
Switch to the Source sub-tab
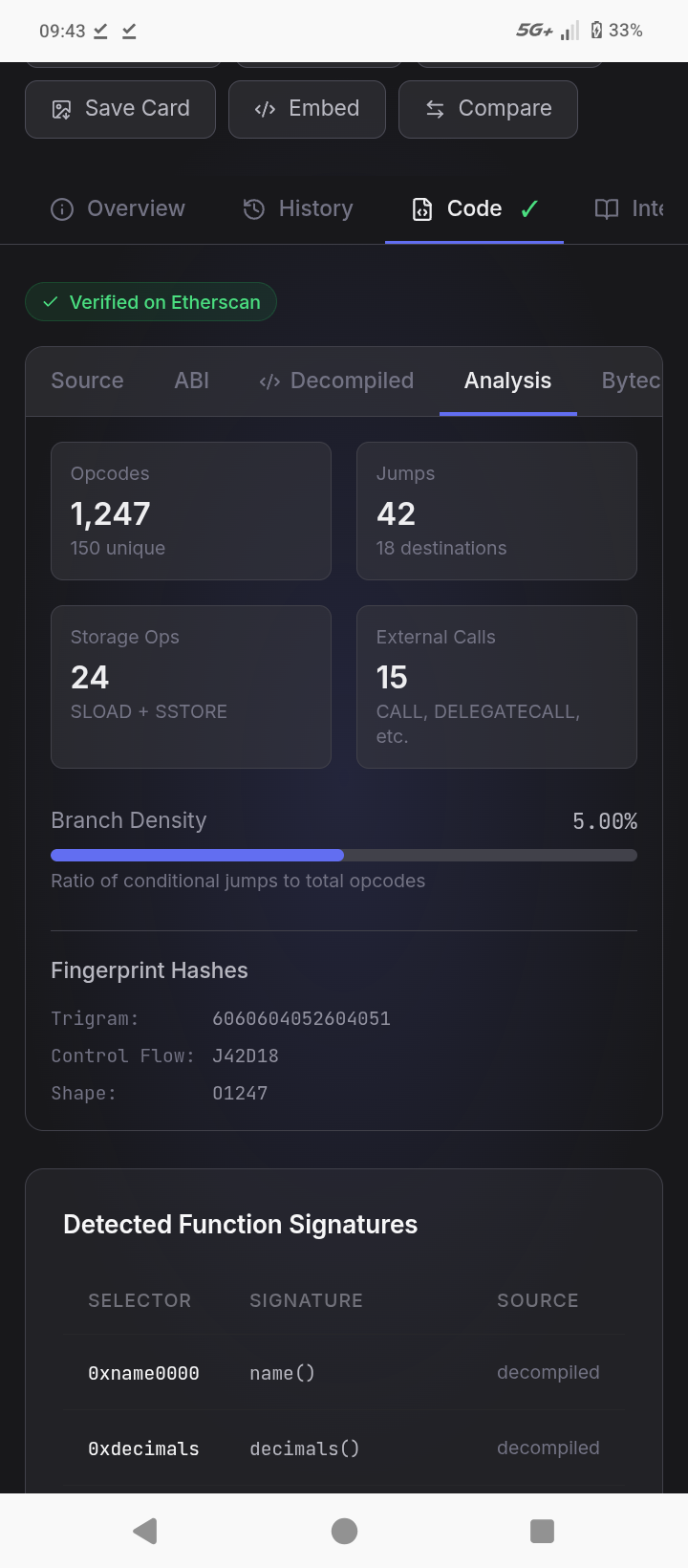[87, 381]
